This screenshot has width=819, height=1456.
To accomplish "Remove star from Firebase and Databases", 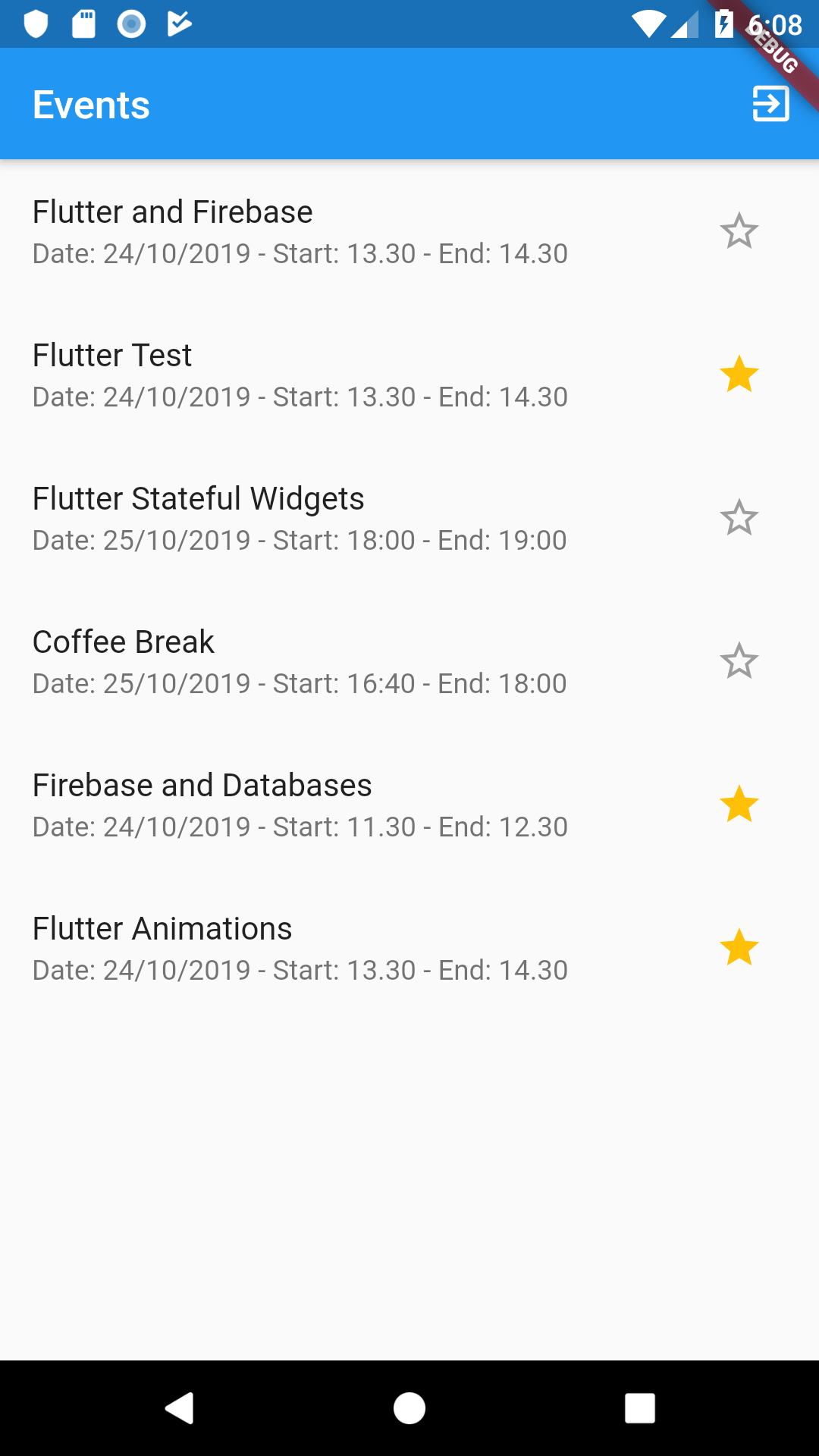I will (x=739, y=805).
